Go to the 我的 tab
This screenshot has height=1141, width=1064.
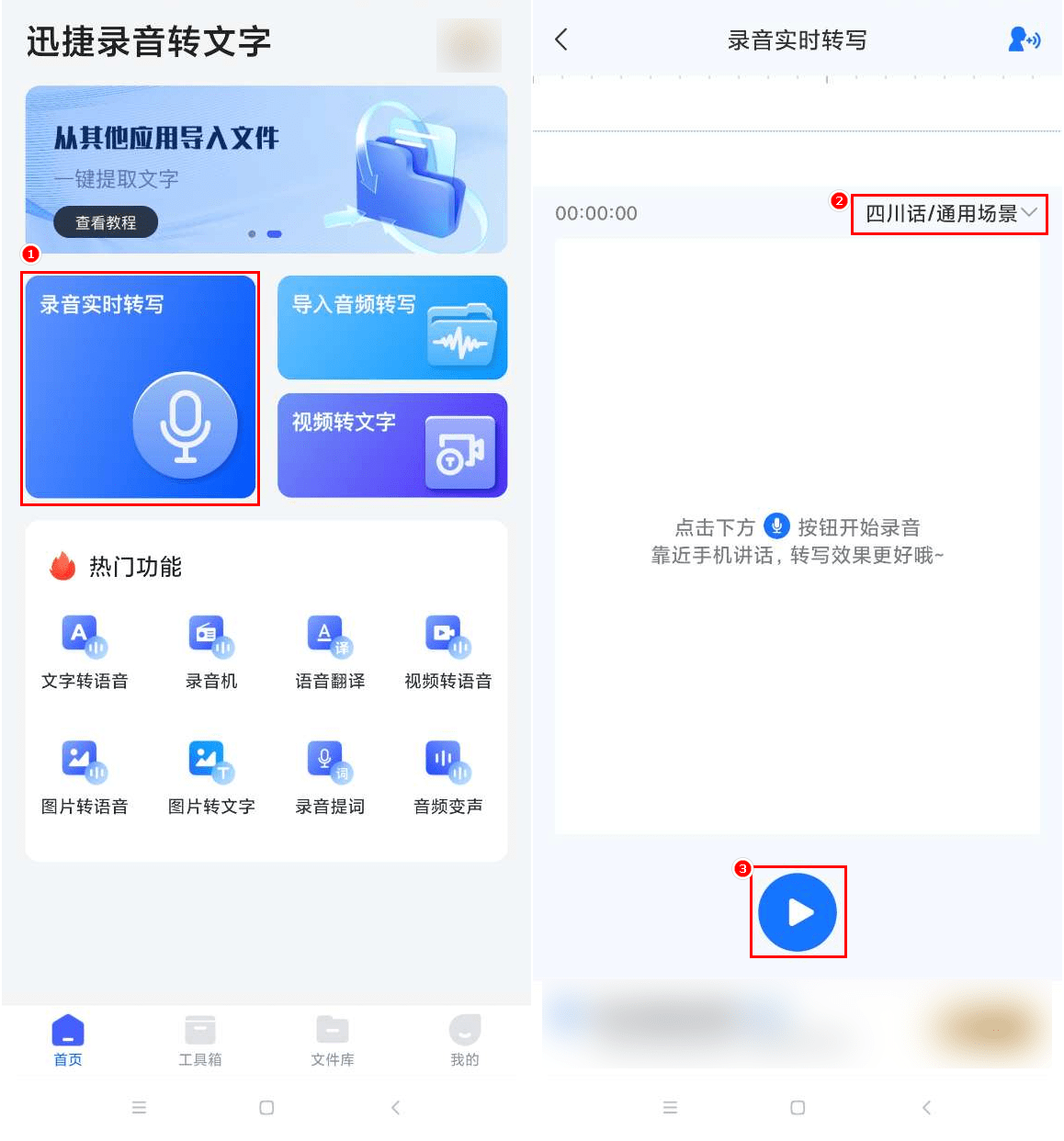pos(465,1040)
